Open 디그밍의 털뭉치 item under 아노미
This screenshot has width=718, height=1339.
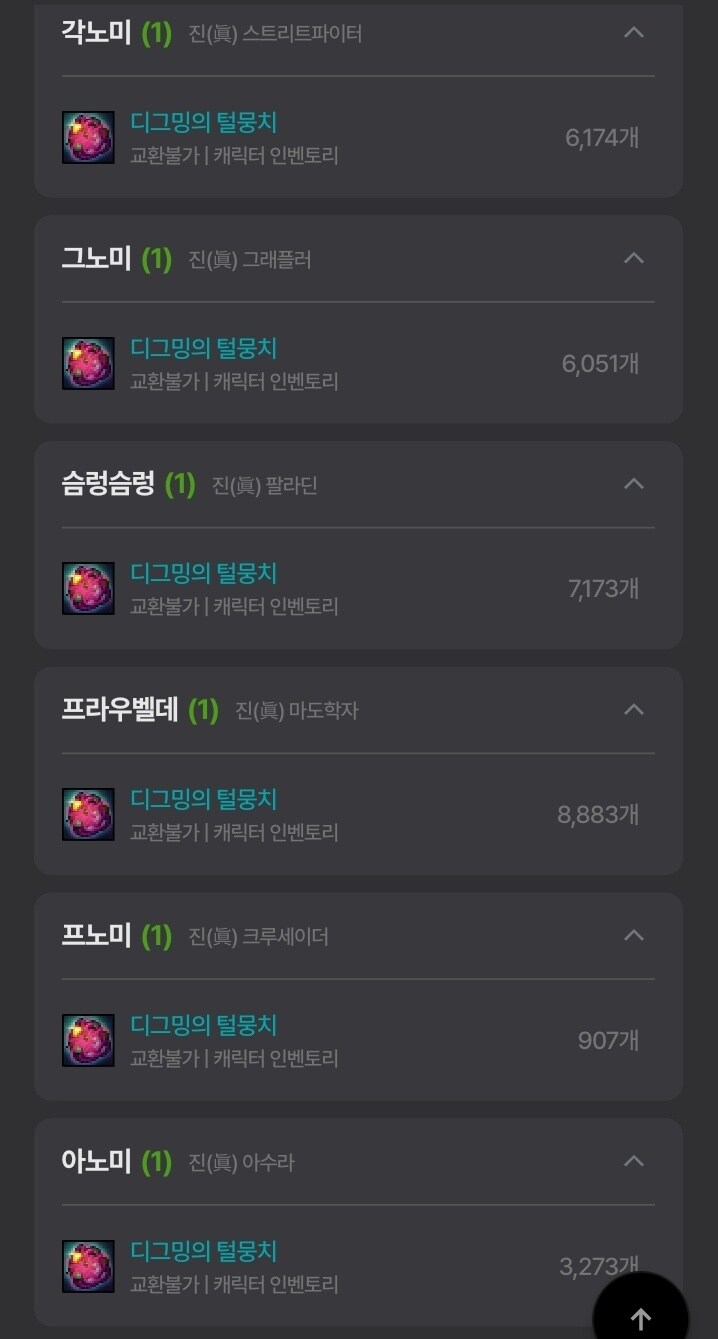(x=204, y=1252)
